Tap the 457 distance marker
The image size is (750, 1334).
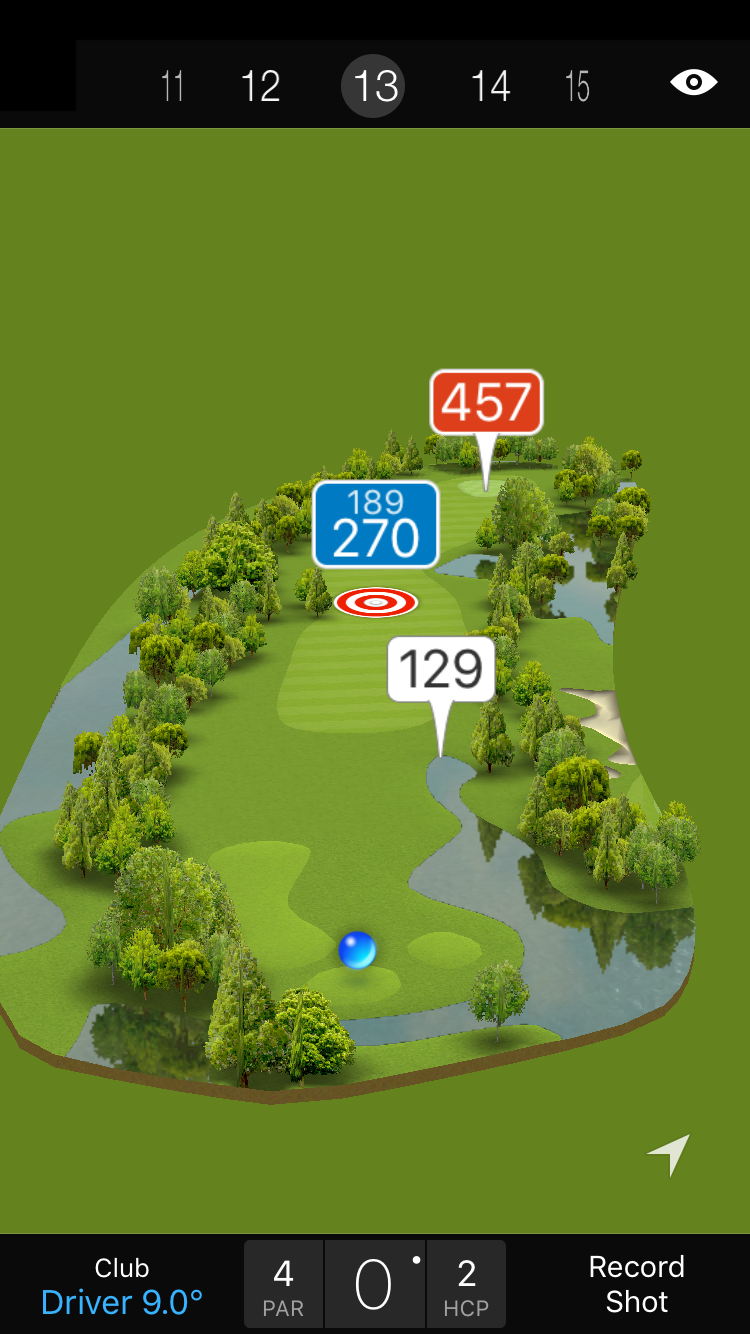point(486,402)
